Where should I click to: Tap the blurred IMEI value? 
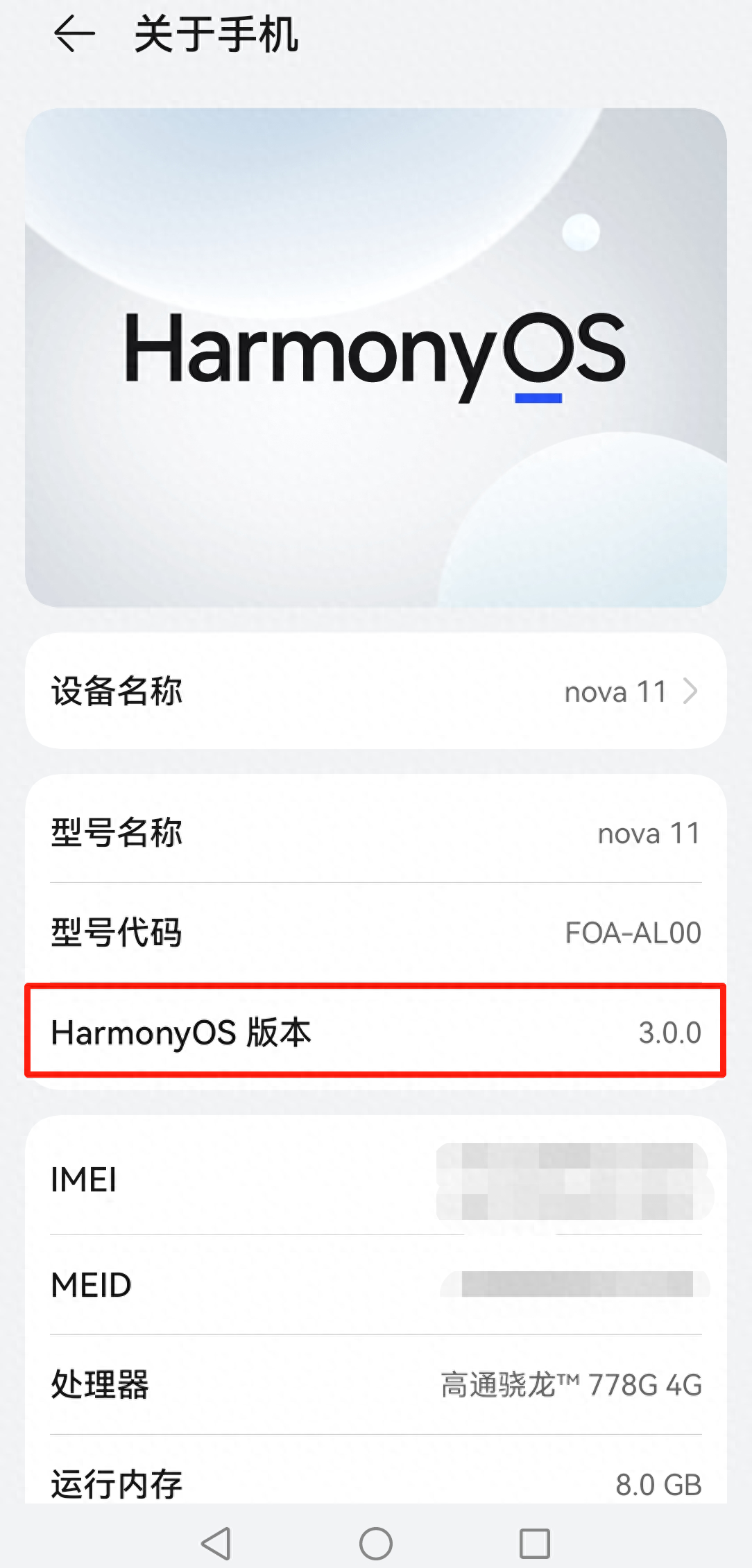tap(576, 1179)
